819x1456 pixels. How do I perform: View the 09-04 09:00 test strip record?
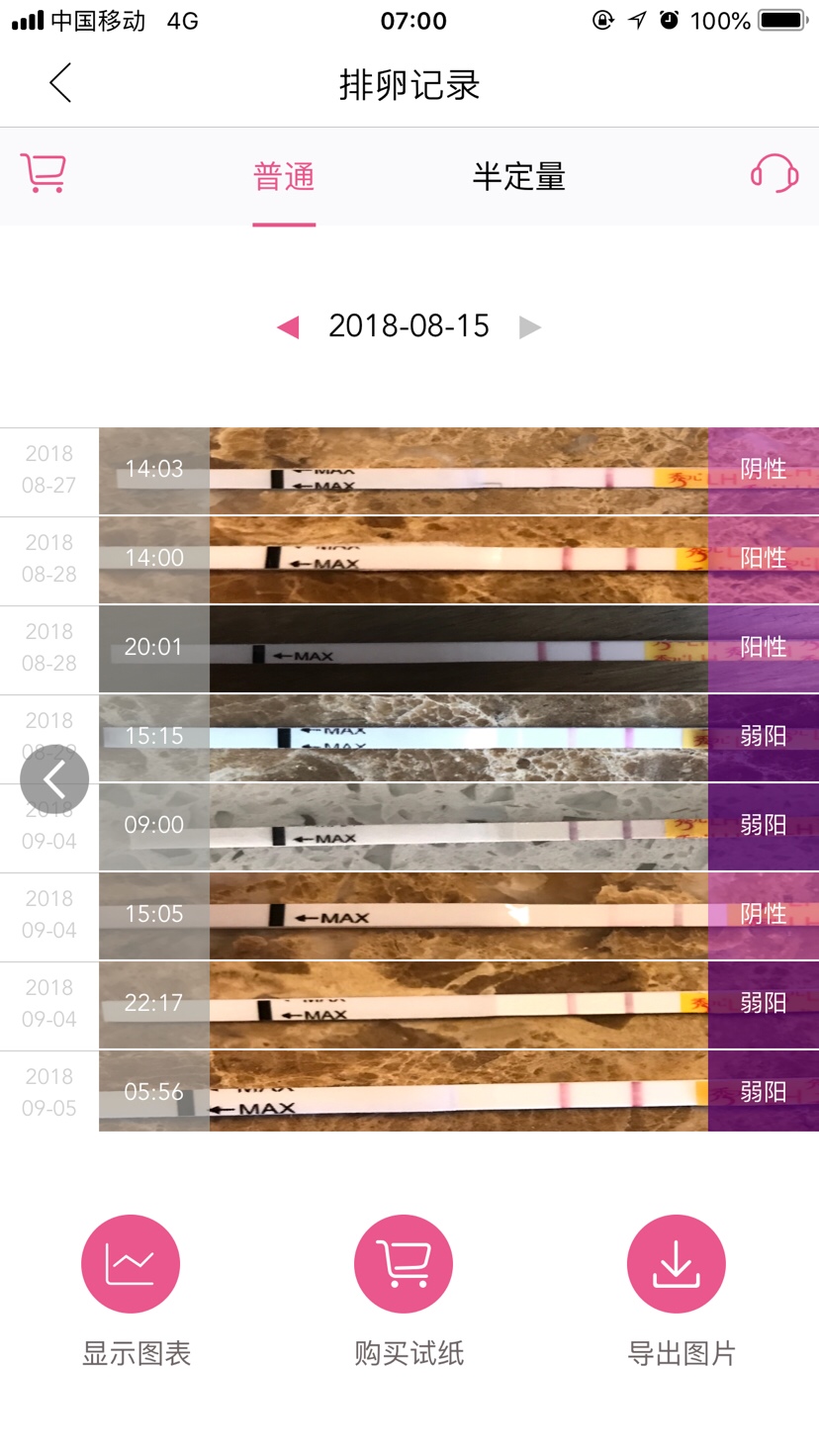(x=459, y=827)
